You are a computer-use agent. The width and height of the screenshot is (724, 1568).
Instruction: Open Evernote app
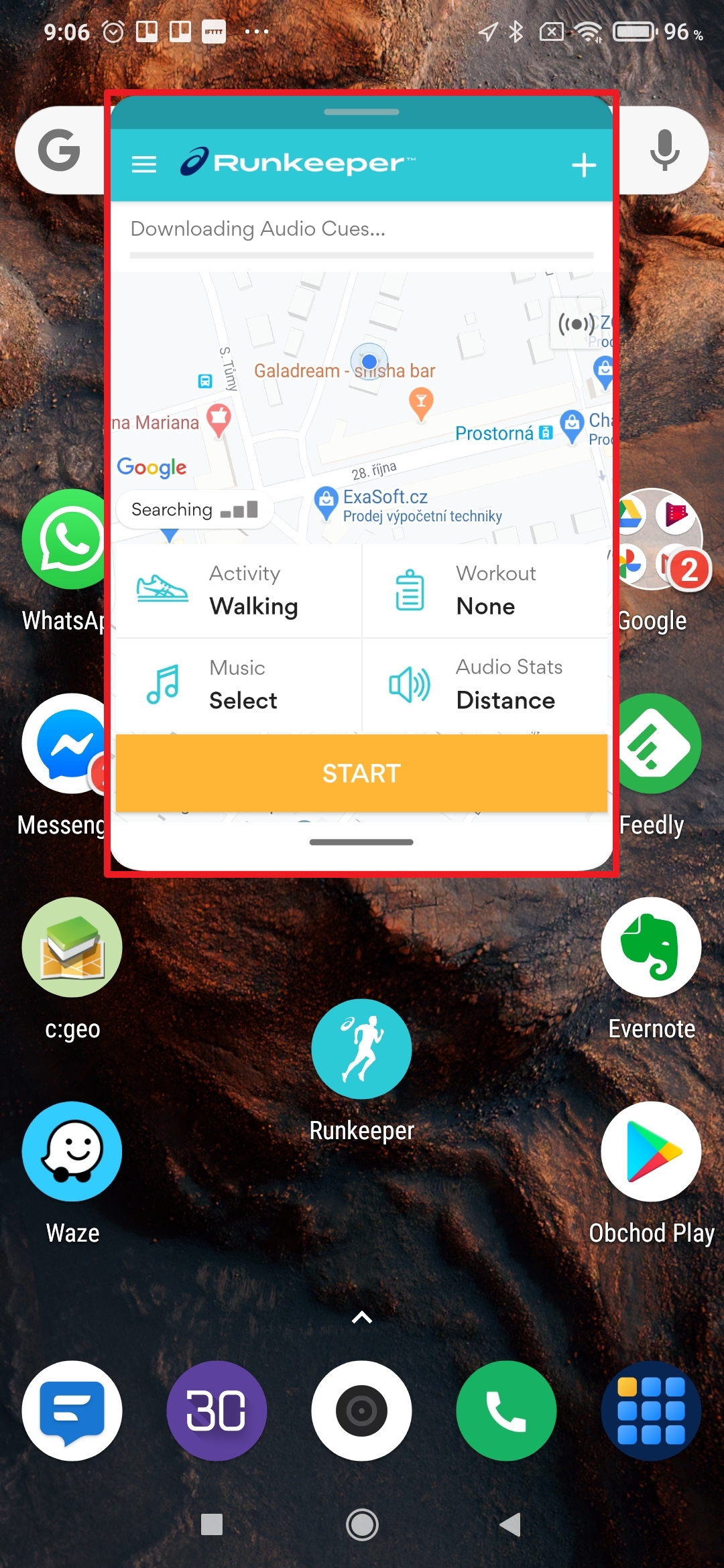651,948
